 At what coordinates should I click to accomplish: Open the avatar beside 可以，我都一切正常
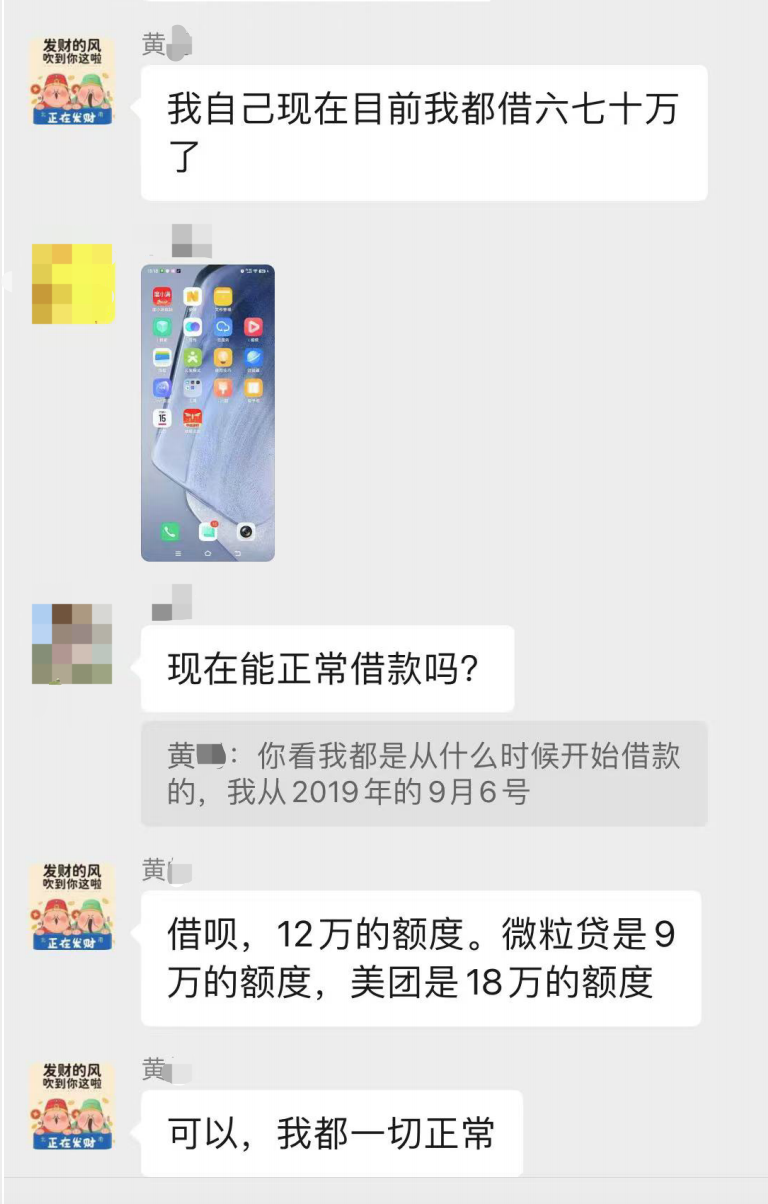click(x=72, y=1106)
